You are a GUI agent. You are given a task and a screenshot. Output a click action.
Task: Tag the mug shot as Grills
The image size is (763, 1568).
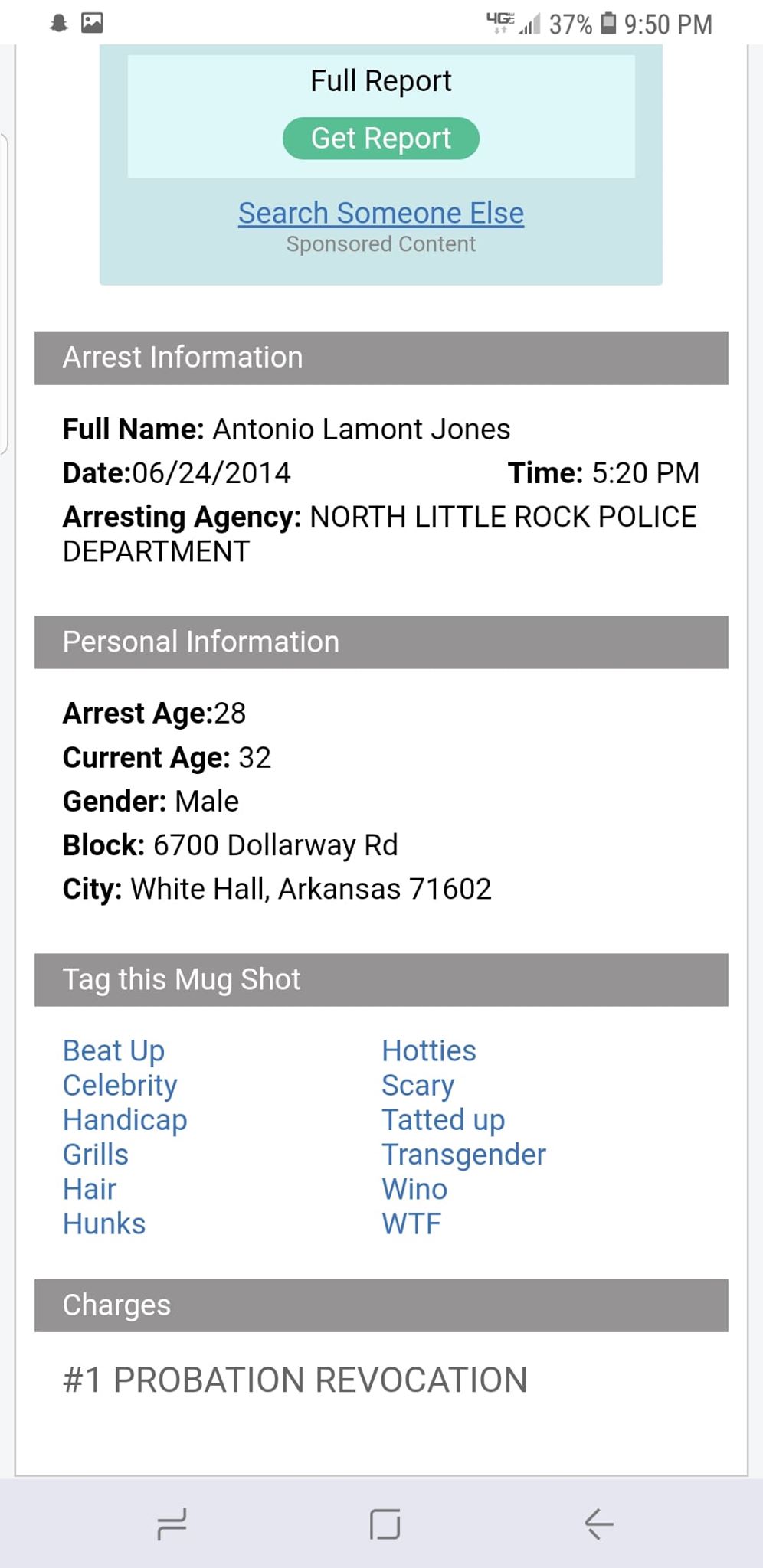click(x=96, y=1155)
